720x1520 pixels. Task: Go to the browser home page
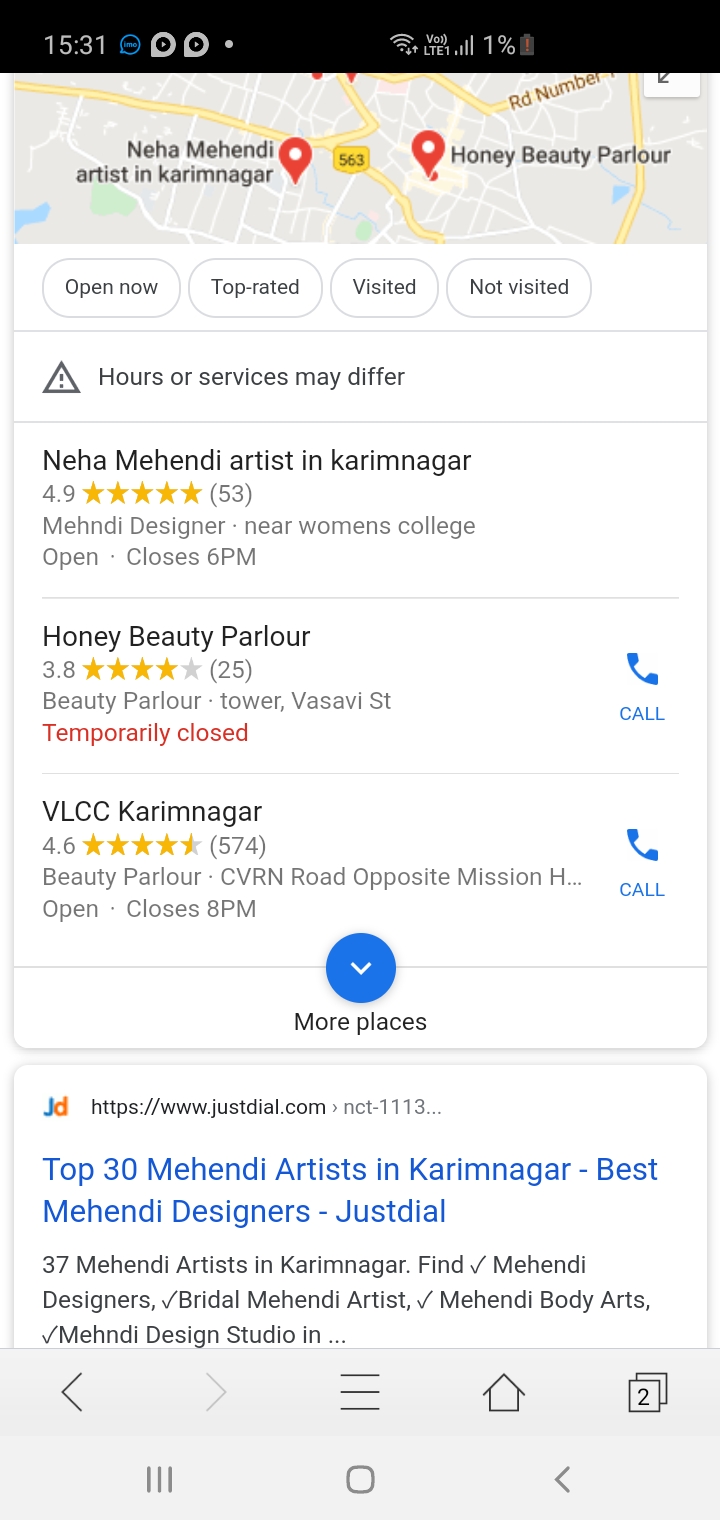click(503, 1392)
